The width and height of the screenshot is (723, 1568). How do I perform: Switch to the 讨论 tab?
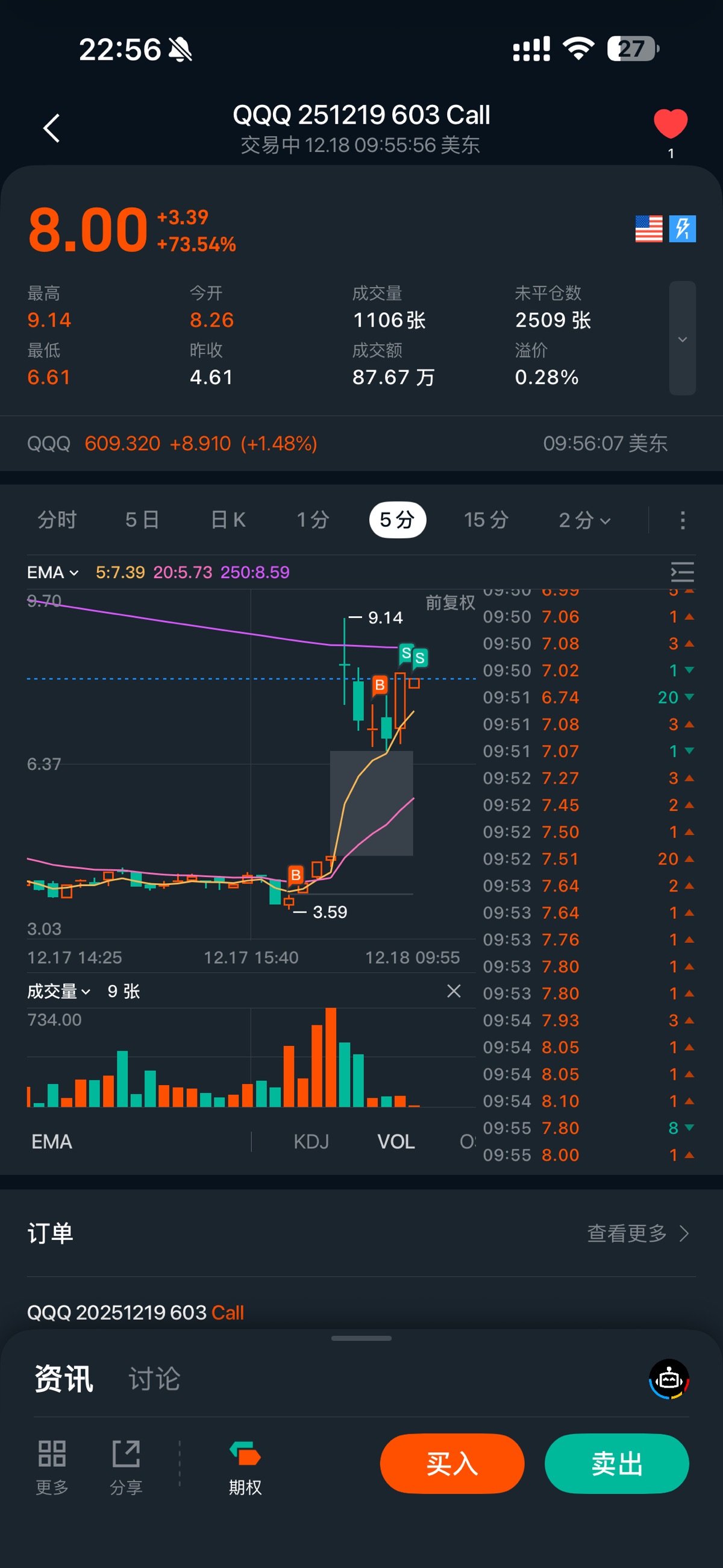154,1379
